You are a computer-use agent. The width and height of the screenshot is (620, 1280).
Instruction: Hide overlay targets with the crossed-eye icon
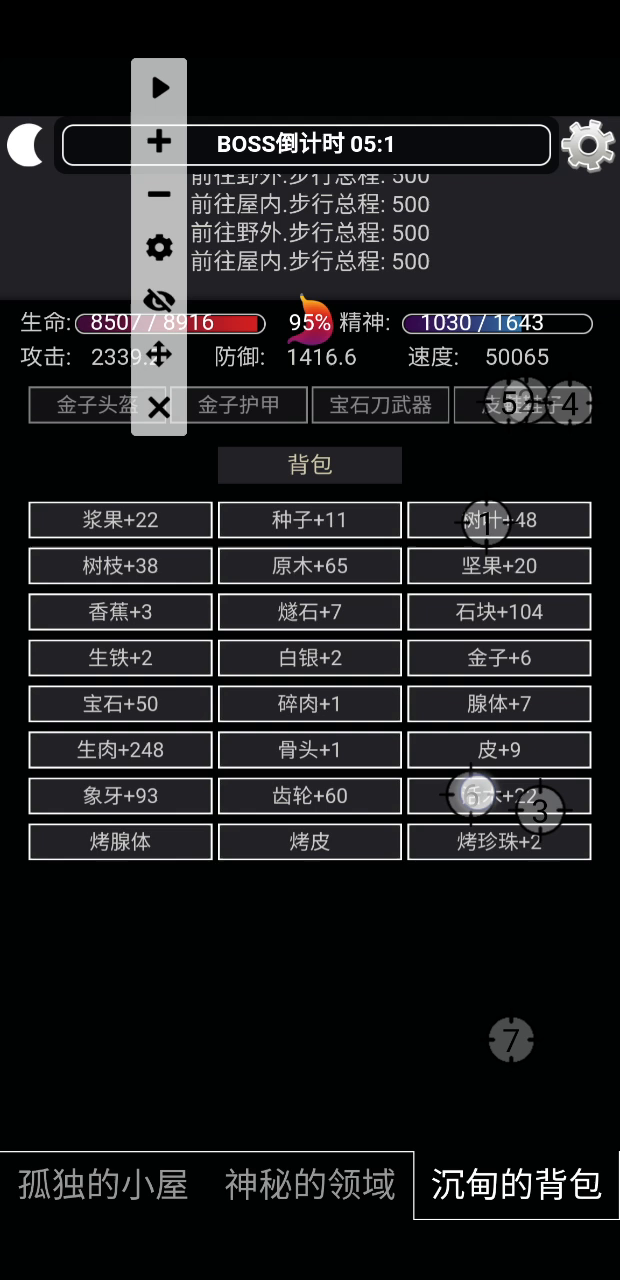(x=159, y=300)
